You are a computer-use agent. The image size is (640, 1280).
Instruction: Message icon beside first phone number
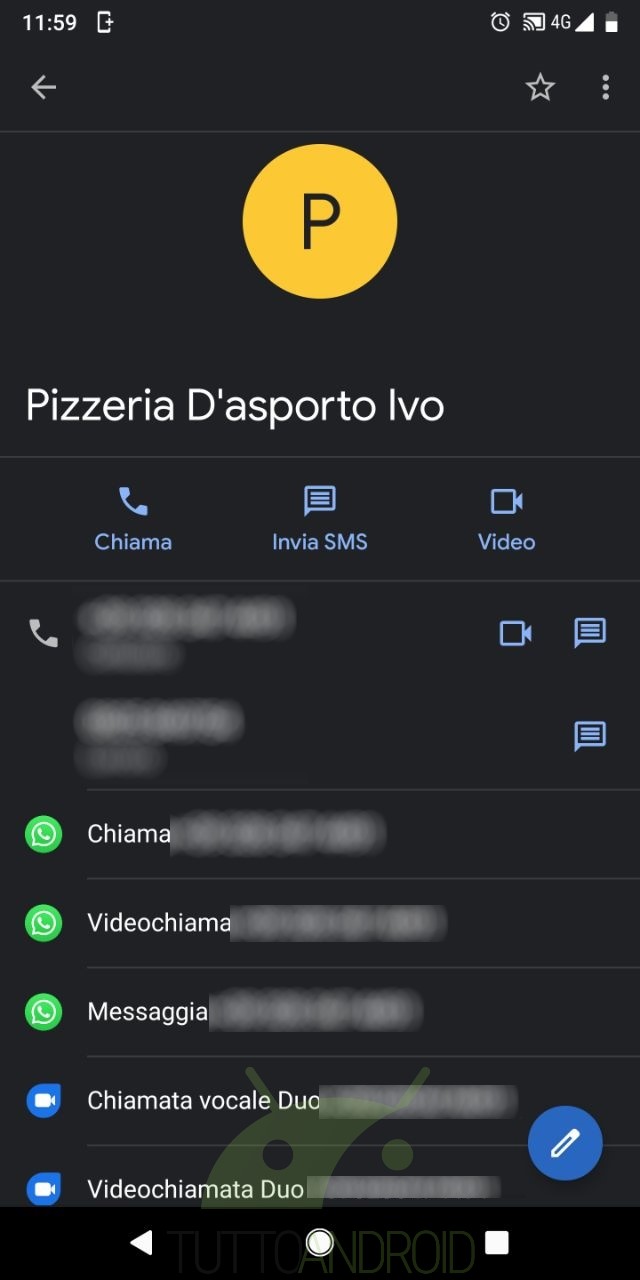[x=590, y=633]
